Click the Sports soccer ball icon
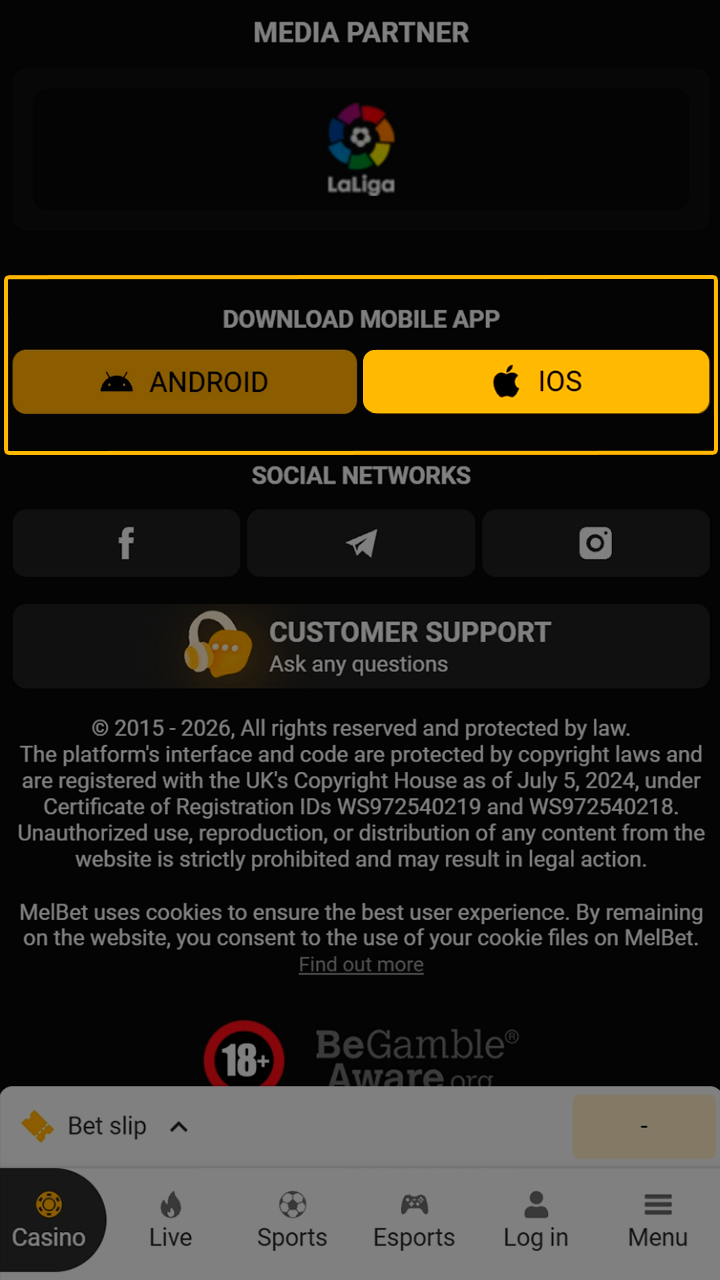 (292, 1205)
